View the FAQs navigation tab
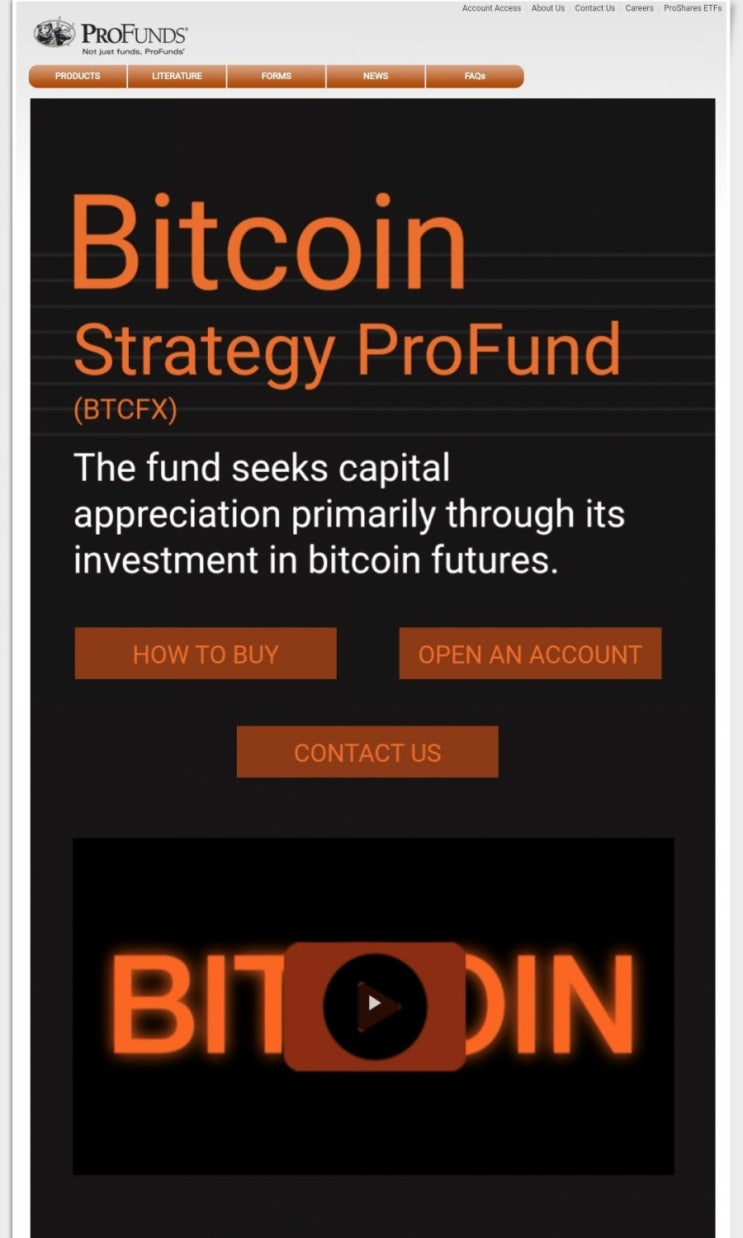This screenshot has width=743, height=1238. tap(474, 76)
